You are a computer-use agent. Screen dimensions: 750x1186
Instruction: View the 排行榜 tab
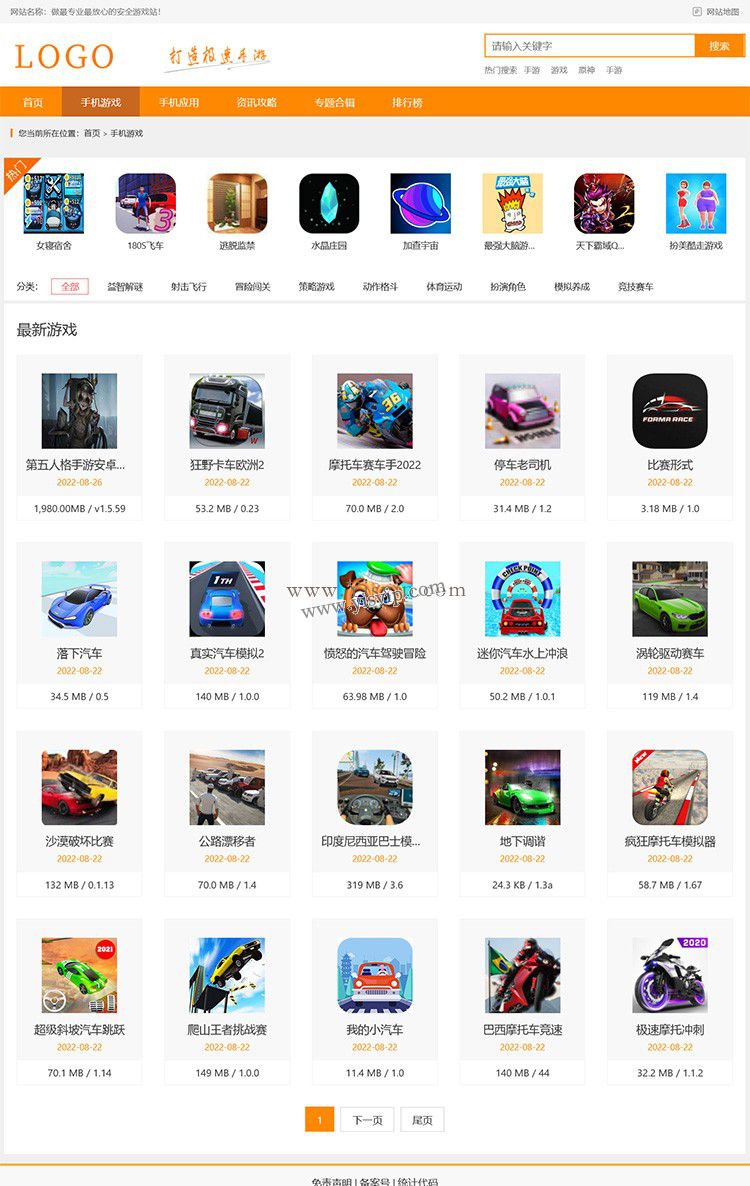pyautogui.click(x=407, y=102)
